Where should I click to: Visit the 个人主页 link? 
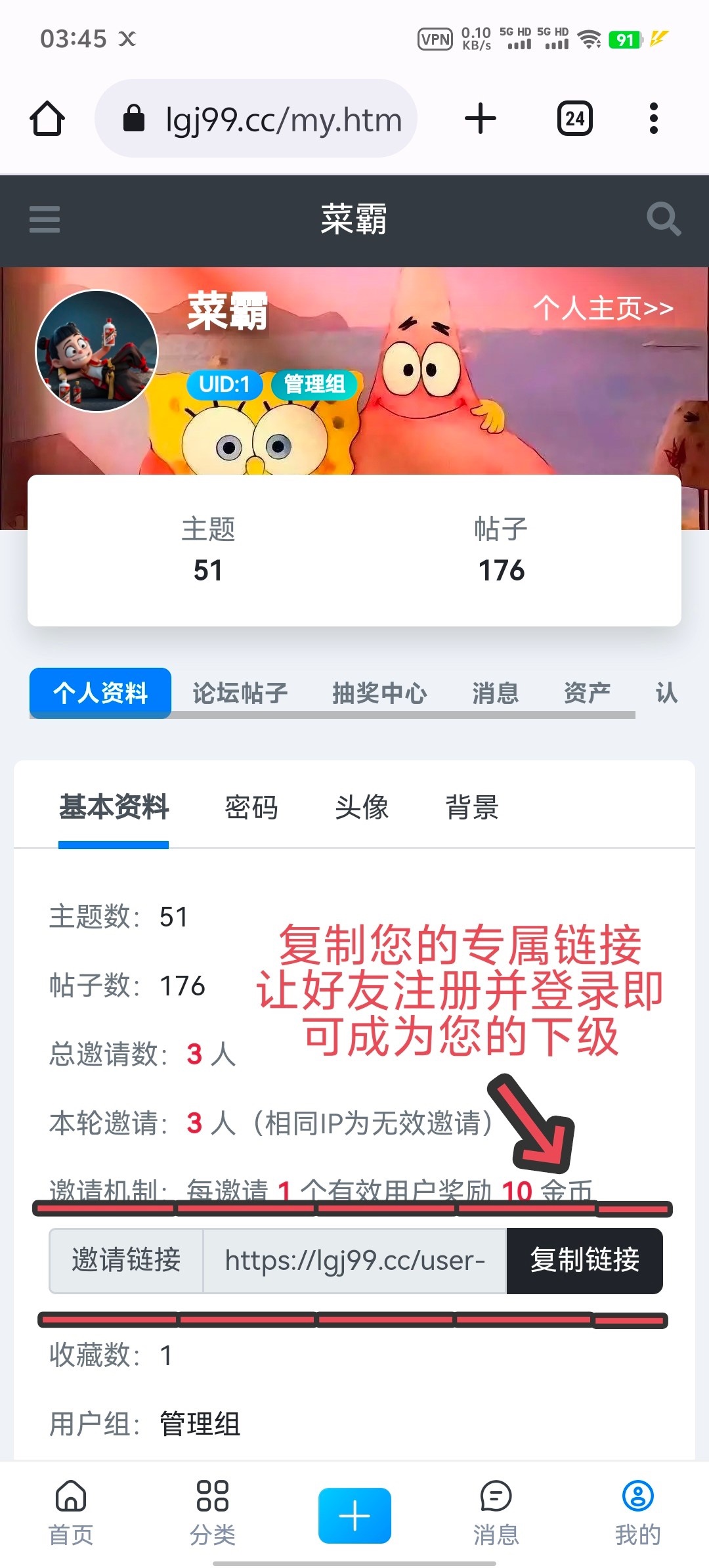point(603,308)
